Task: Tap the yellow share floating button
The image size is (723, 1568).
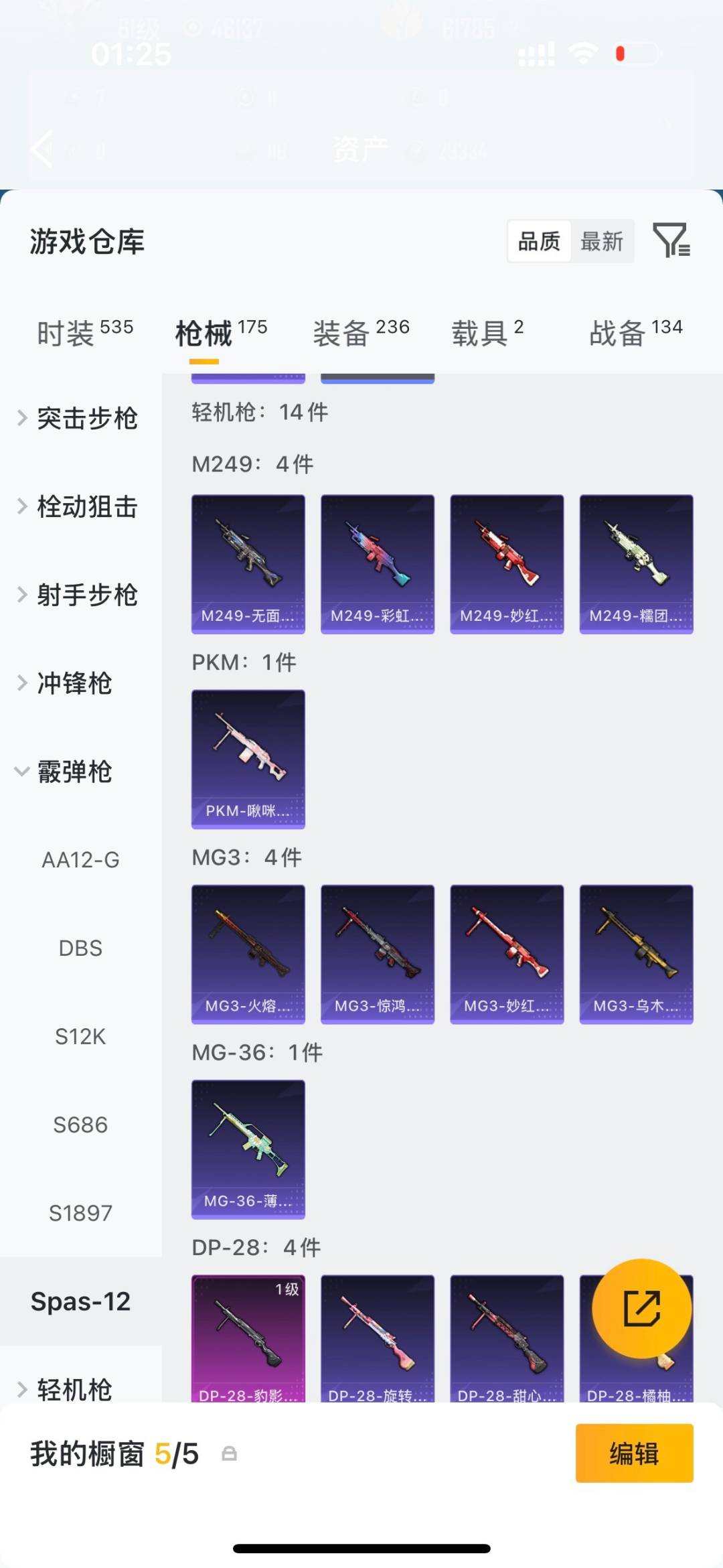Action: 641,1308
